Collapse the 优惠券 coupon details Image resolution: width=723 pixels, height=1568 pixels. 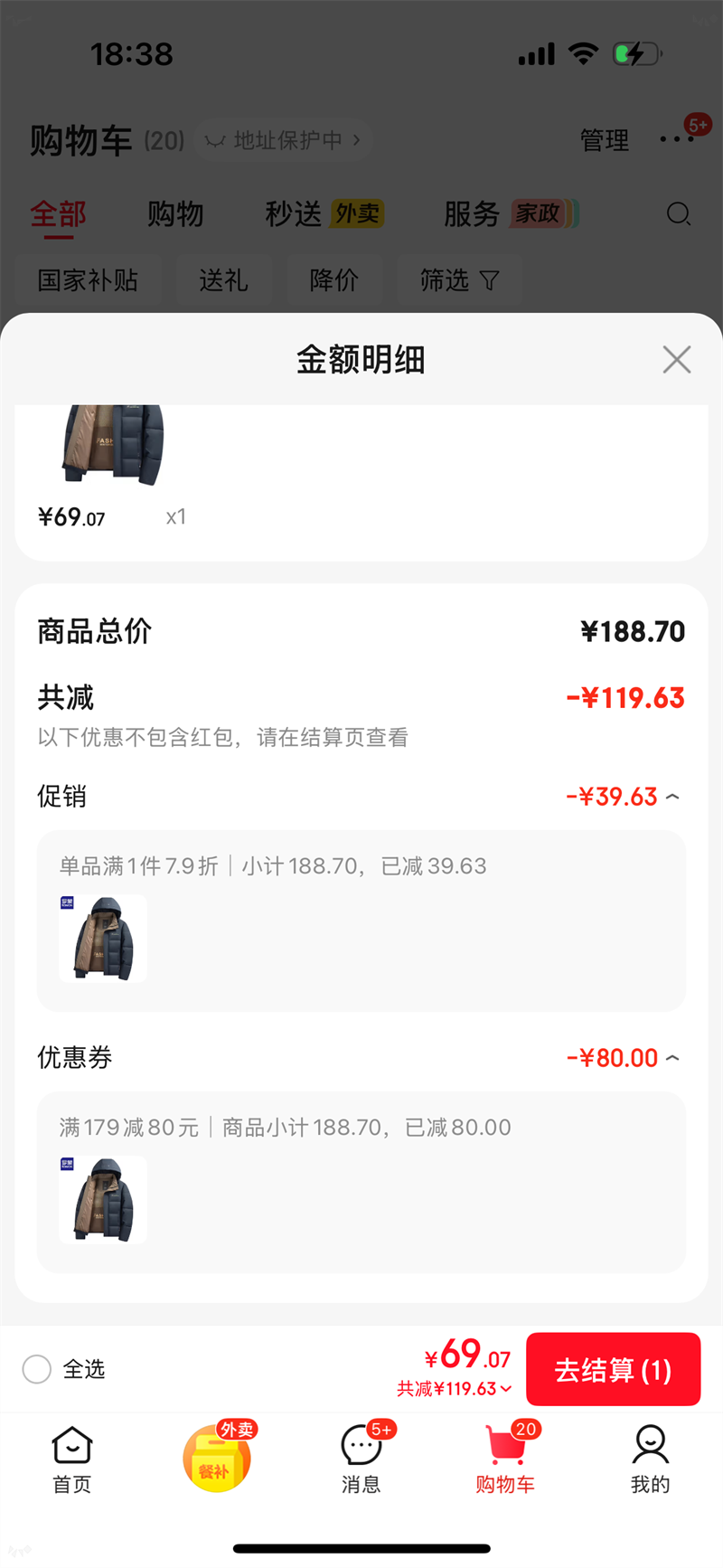coord(671,1057)
